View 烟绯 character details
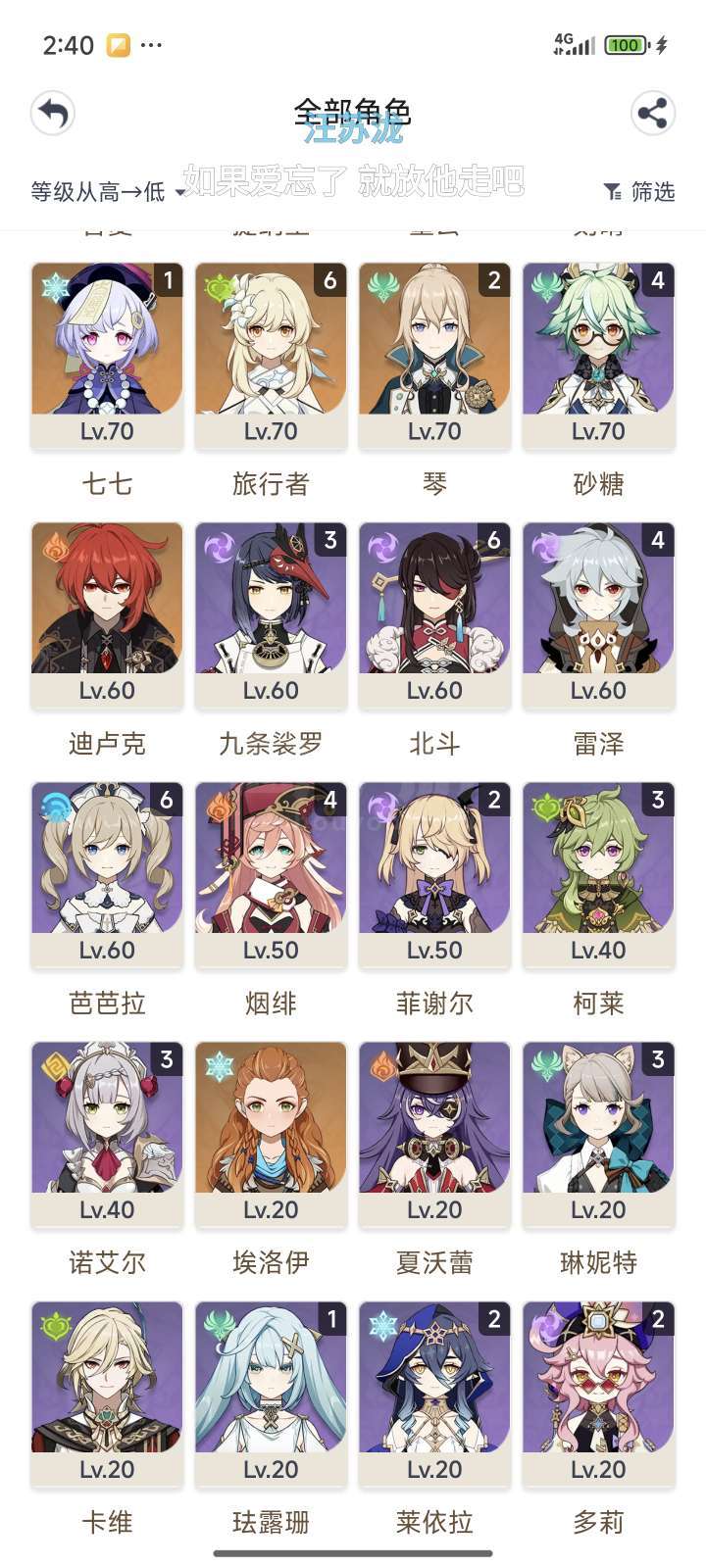 [271, 875]
